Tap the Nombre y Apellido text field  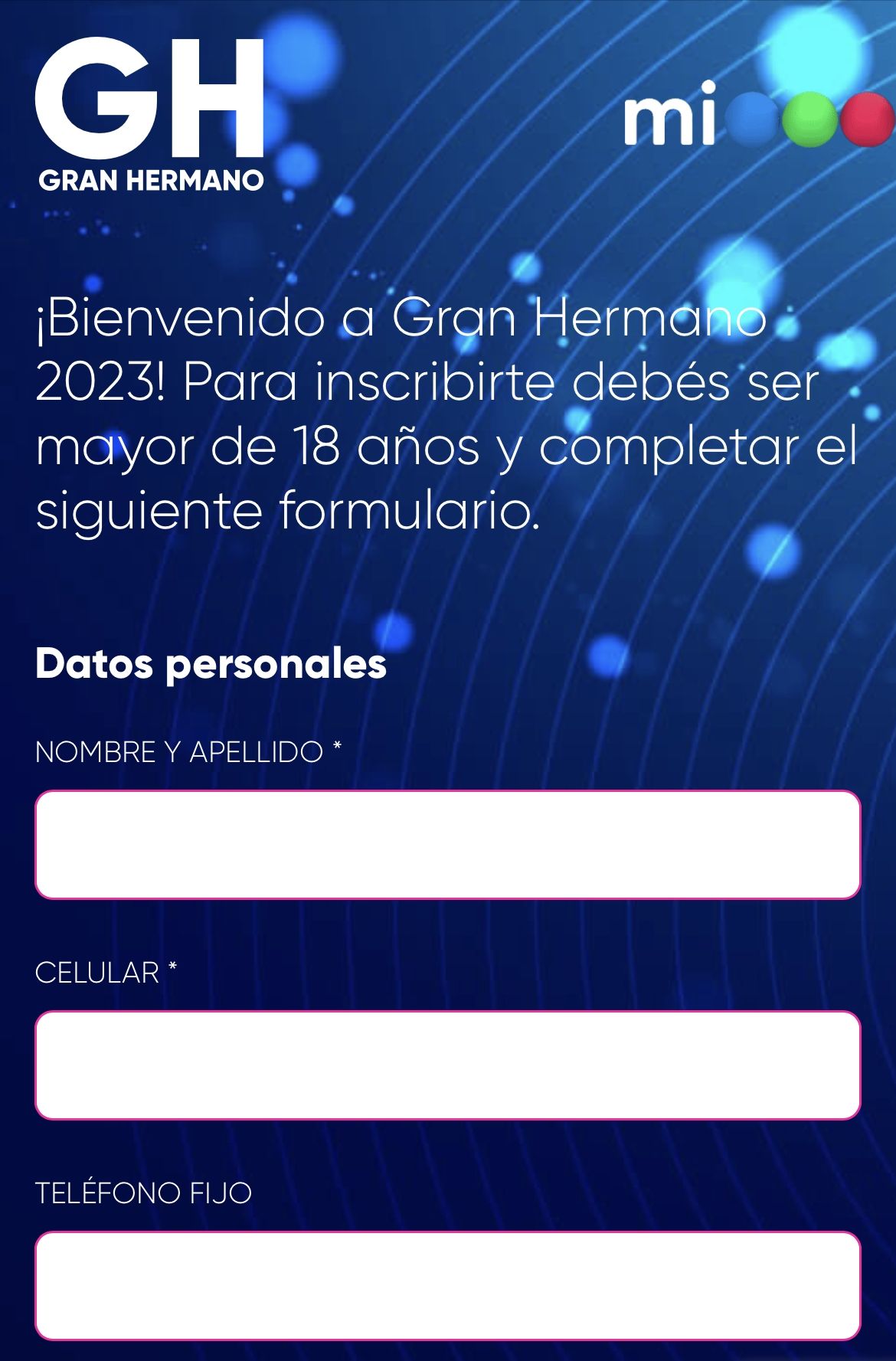pos(448,844)
